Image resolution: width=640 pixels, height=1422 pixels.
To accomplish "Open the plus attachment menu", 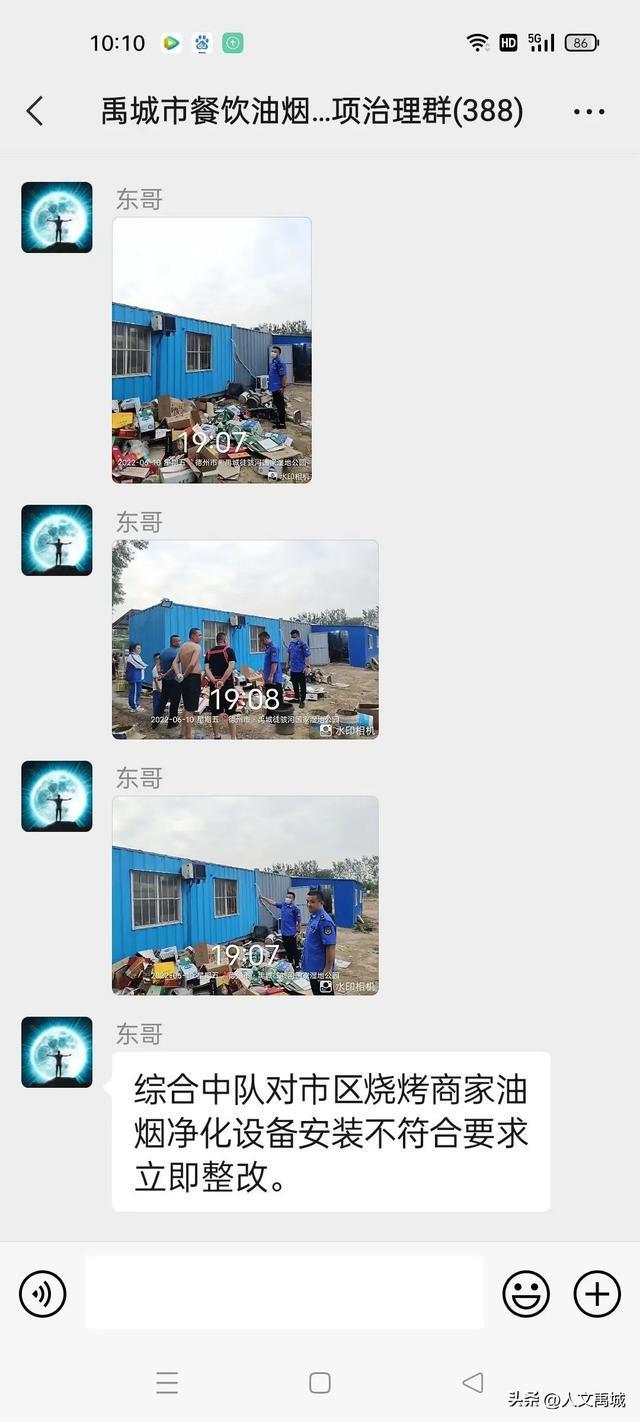I will (597, 1294).
